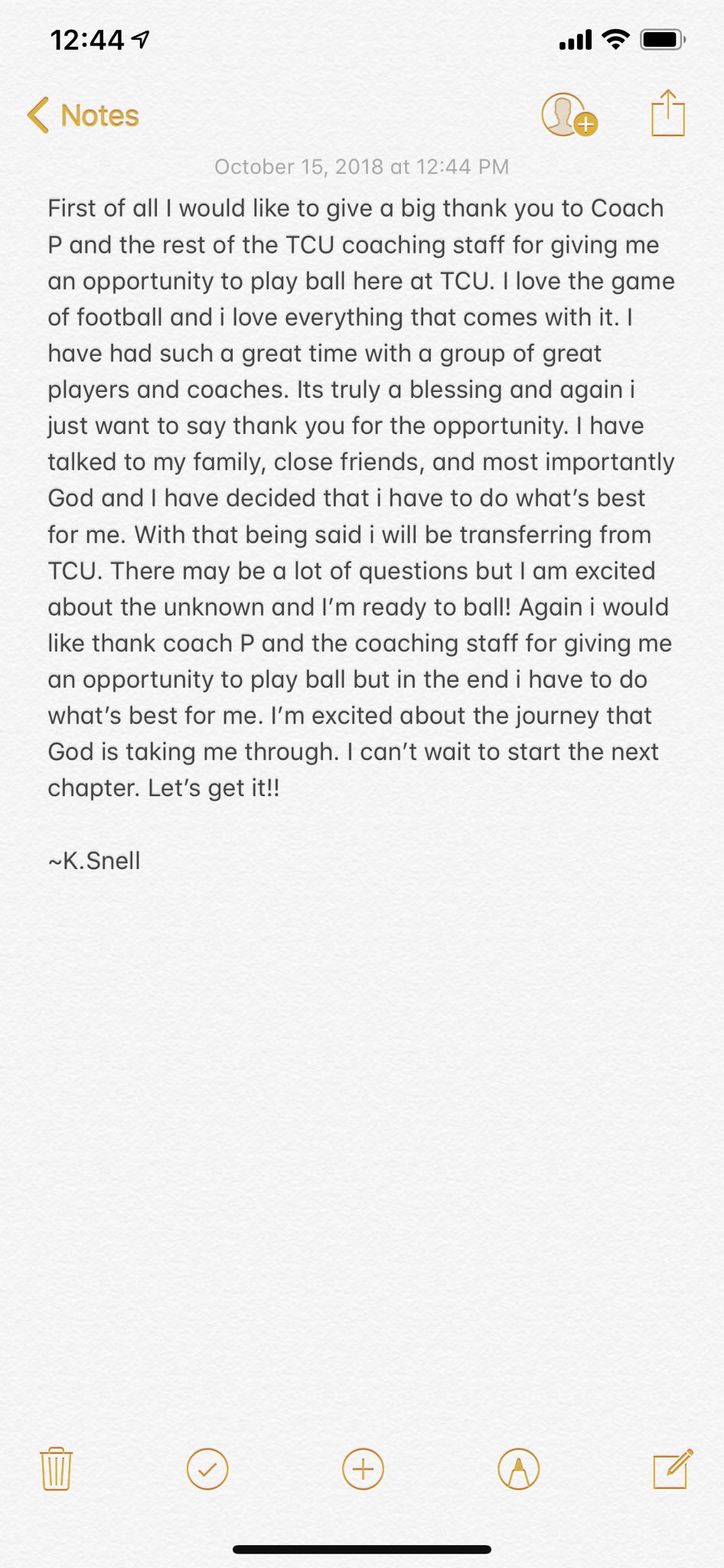Compose a new note
The width and height of the screenshot is (724, 1568).
point(672,1468)
